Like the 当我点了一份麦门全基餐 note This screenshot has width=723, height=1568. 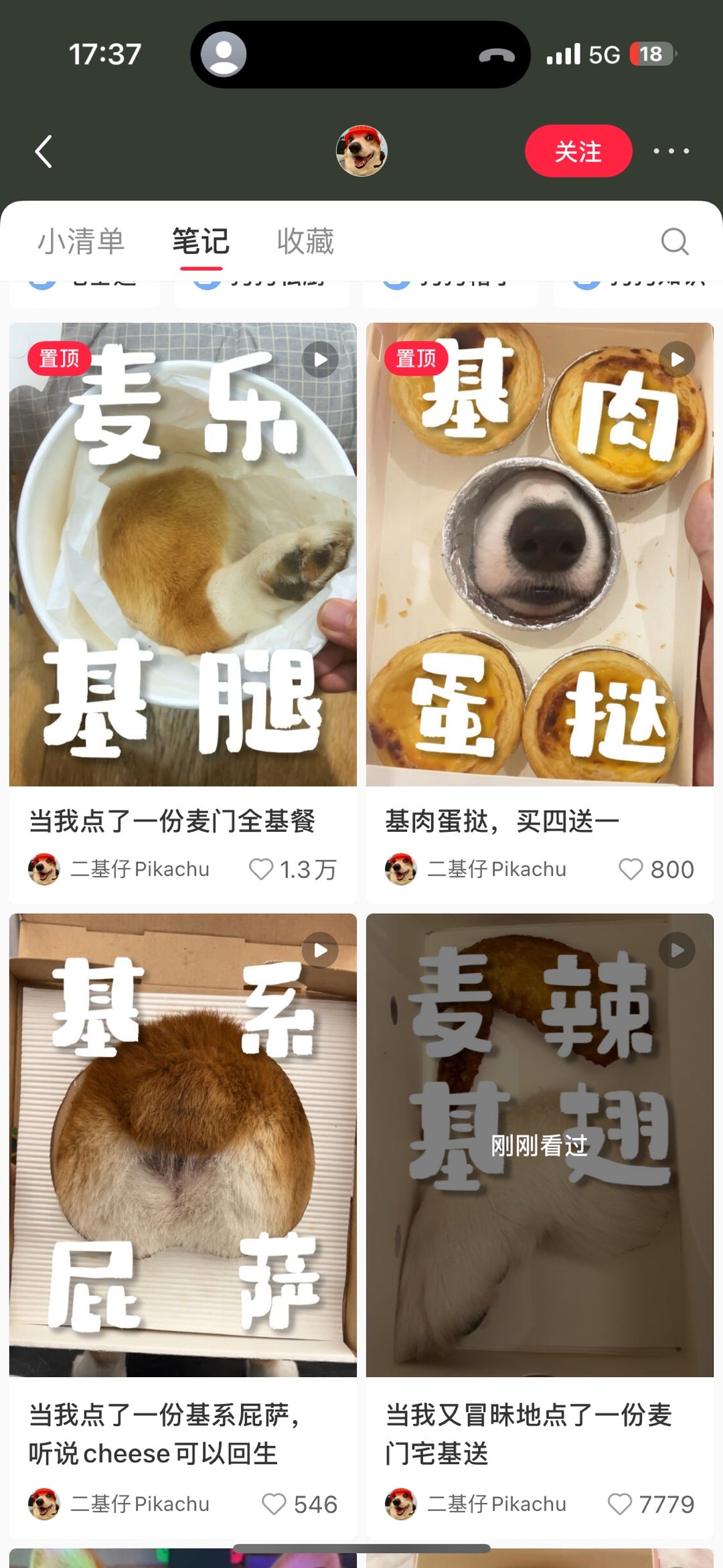click(x=261, y=869)
